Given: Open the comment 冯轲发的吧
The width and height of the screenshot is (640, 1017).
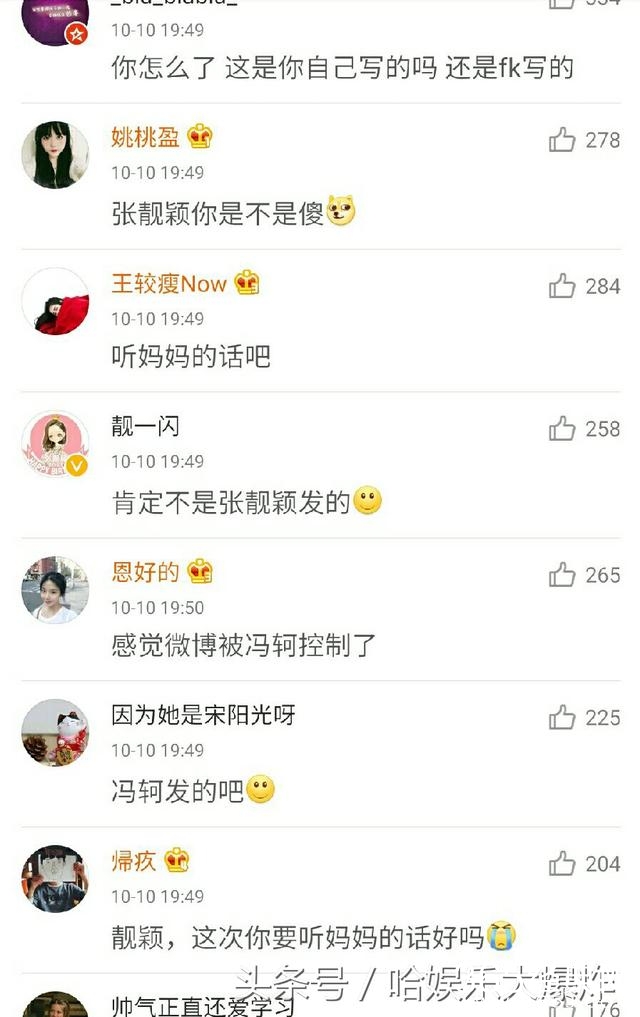Looking at the screenshot, I should click(x=178, y=791).
